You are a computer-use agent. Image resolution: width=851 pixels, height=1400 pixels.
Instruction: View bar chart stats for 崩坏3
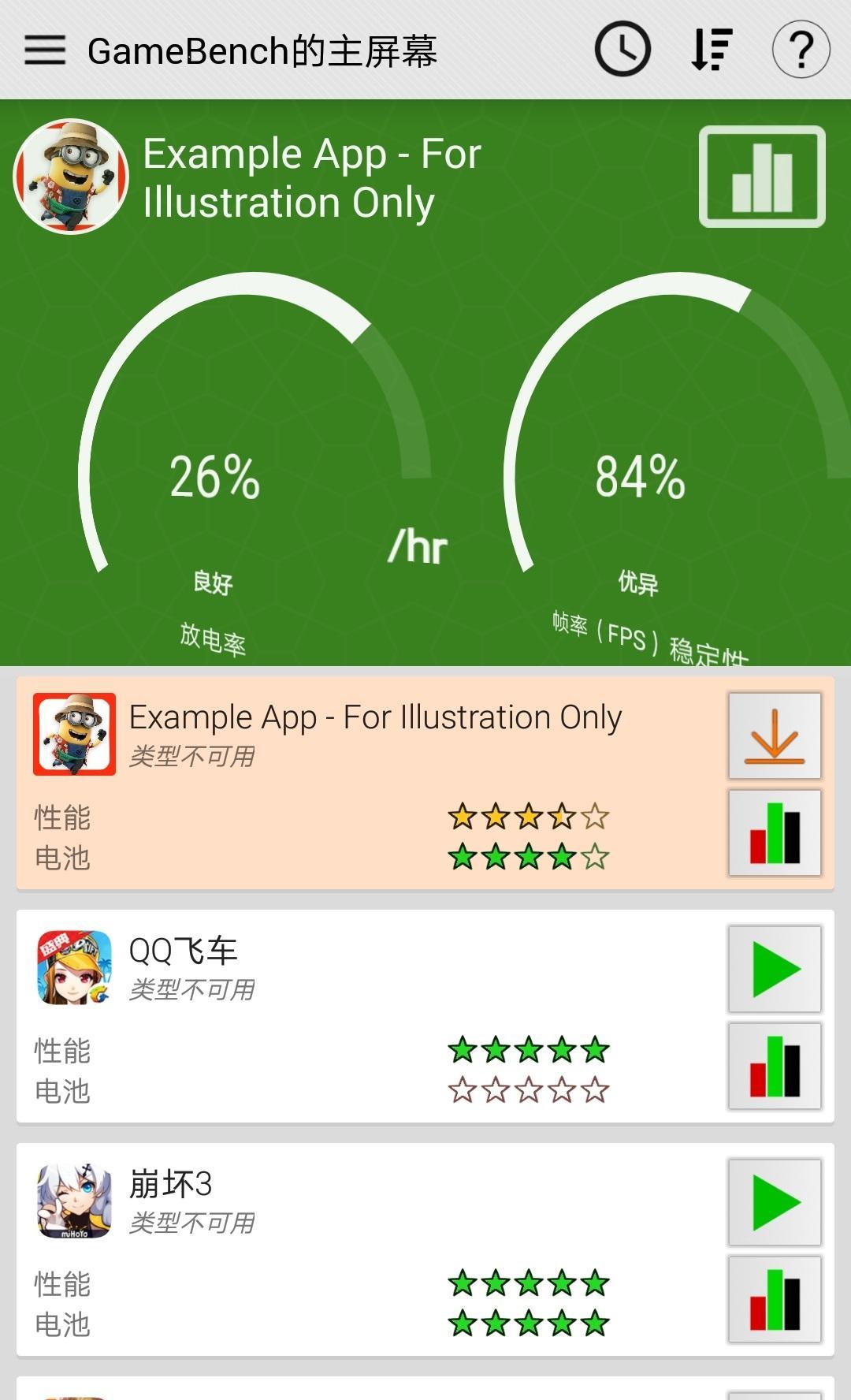[775, 1300]
